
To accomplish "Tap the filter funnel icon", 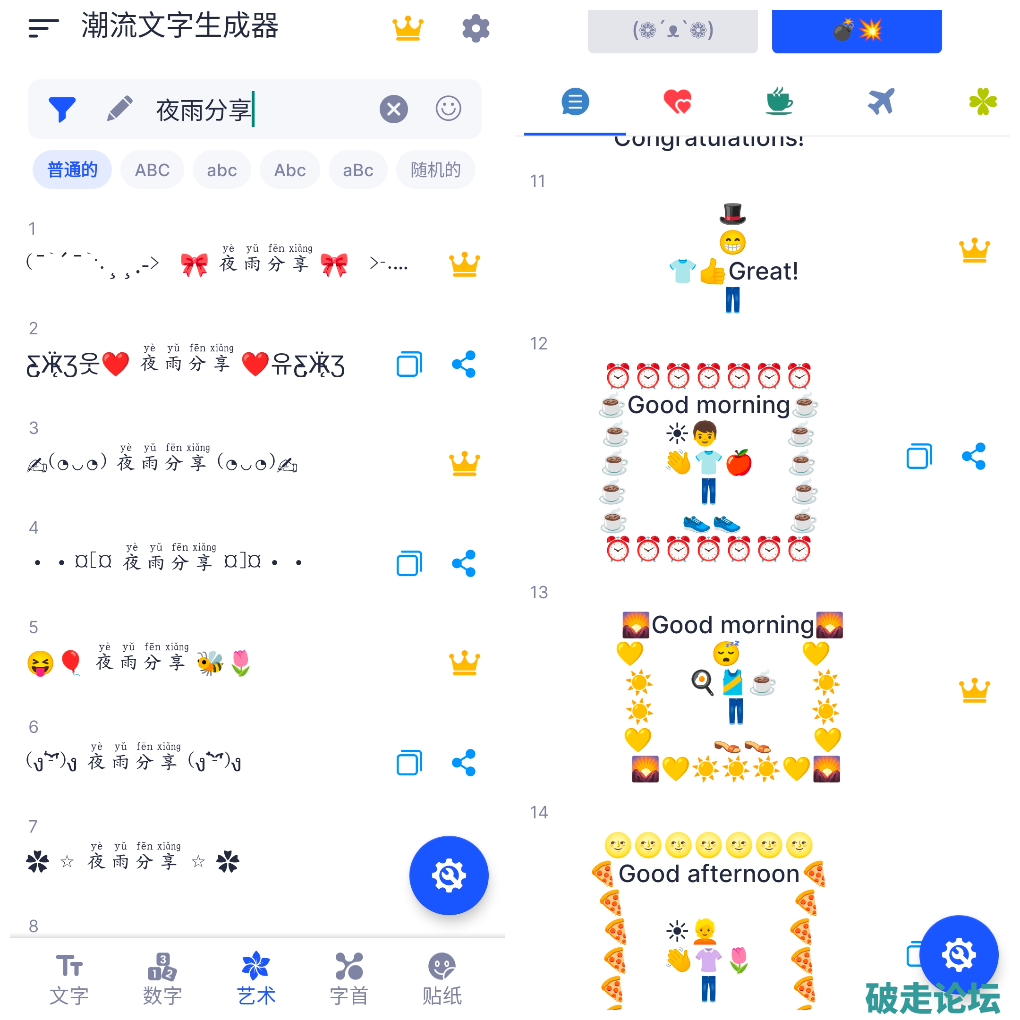I will point(62,109).
